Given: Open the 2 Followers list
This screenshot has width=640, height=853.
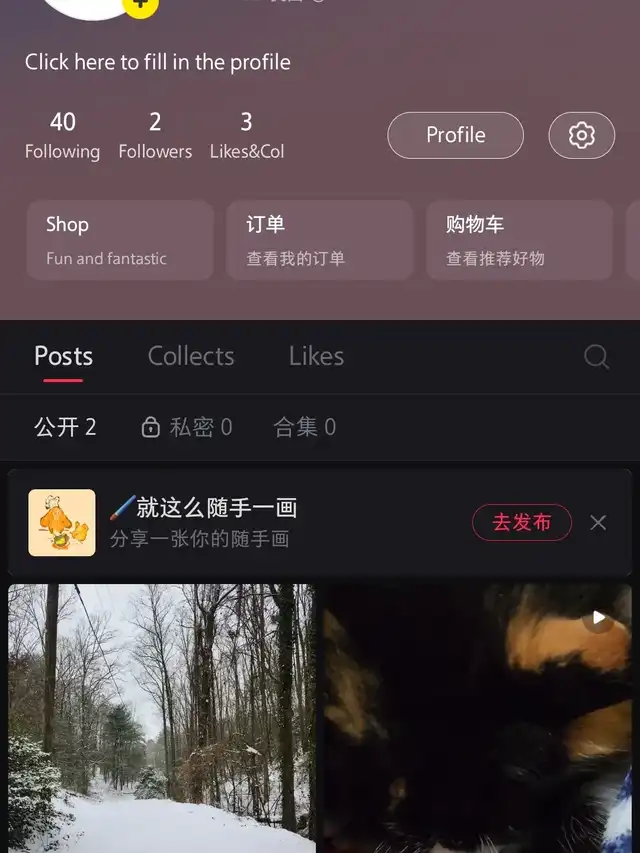Looking at the screenshot, I should pyautogui.click(x=155, y=135).
